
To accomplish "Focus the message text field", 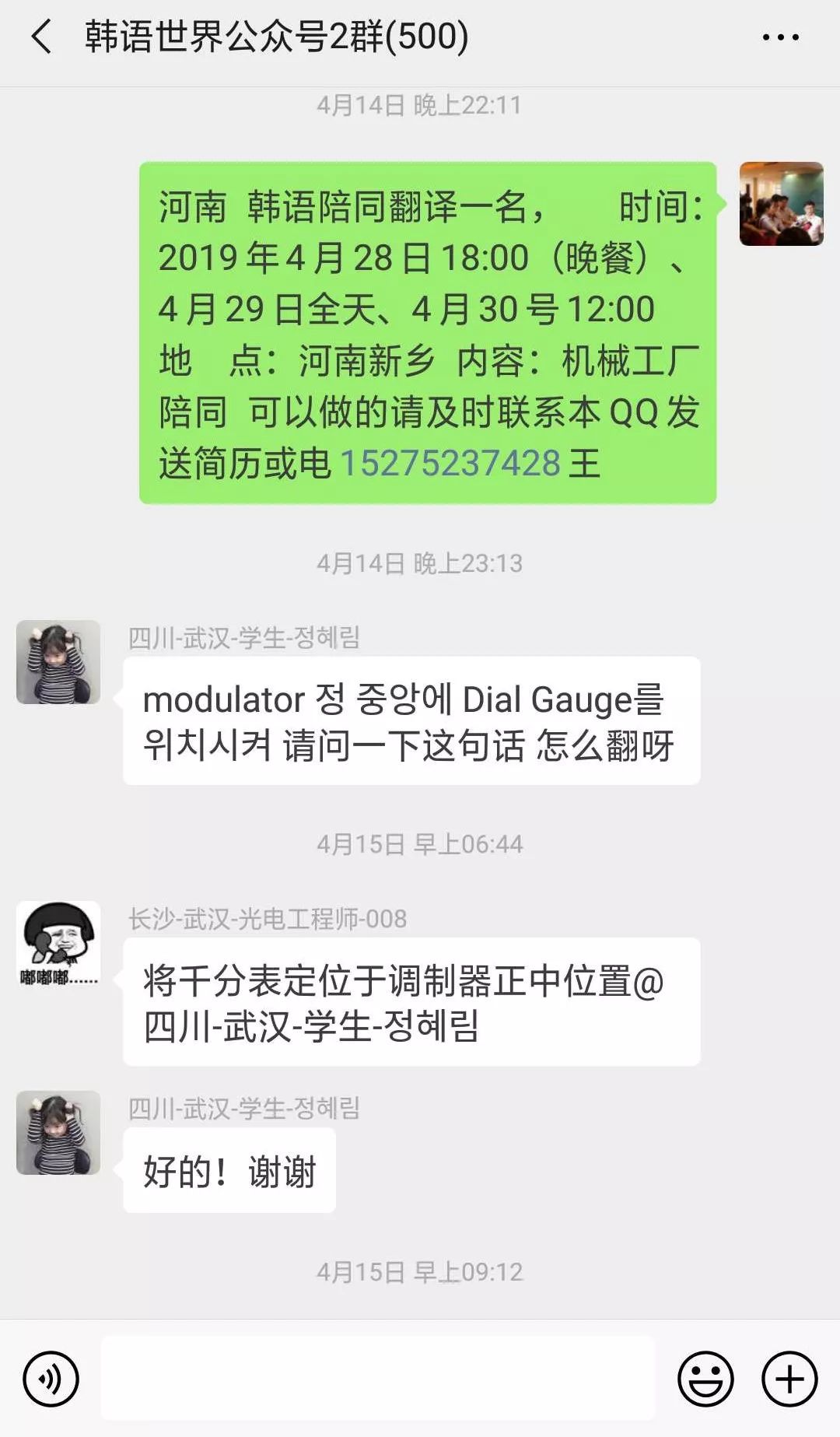I will [x=378, y=1379].
